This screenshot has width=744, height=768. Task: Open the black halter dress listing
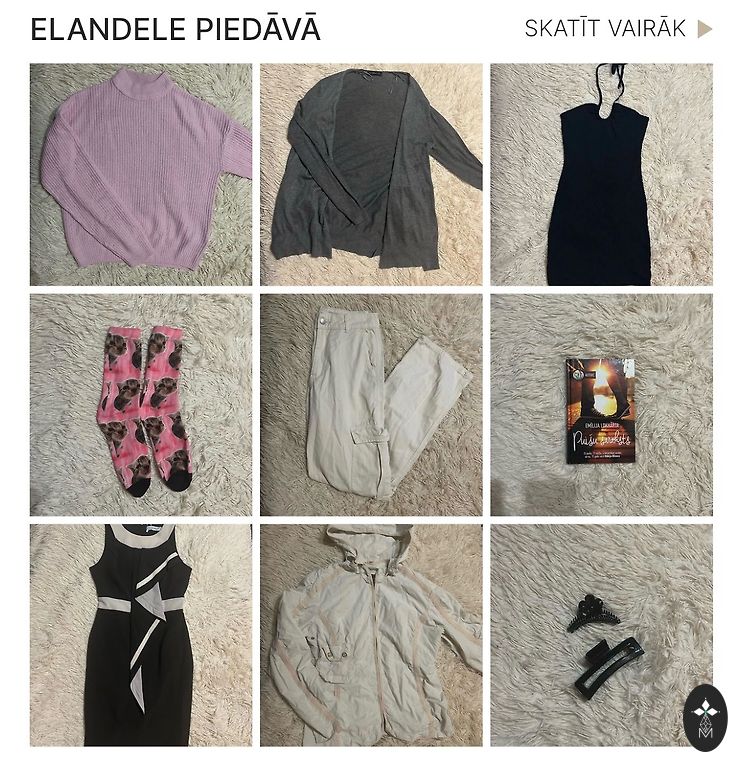click(x=601, y=175)
